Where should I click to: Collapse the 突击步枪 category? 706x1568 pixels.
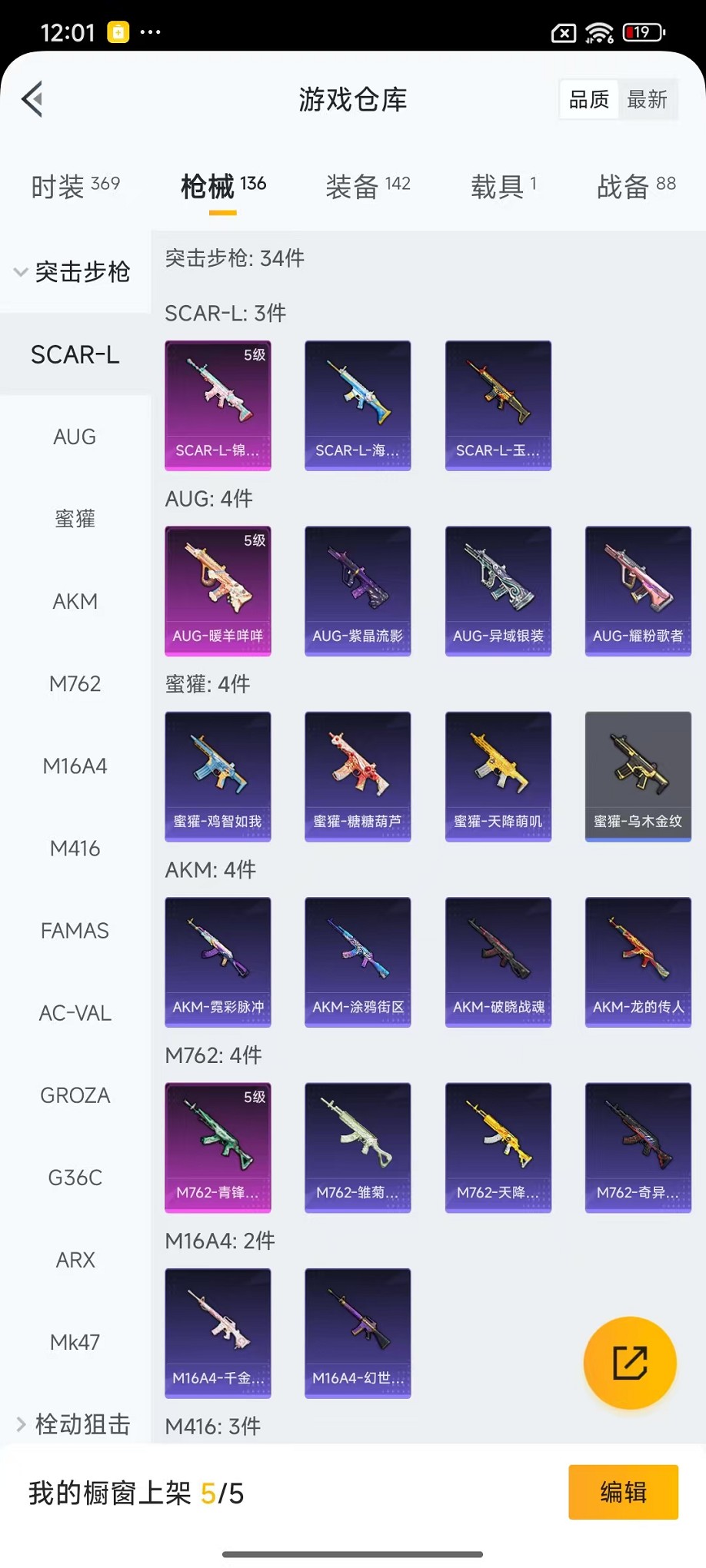[72, 272]
